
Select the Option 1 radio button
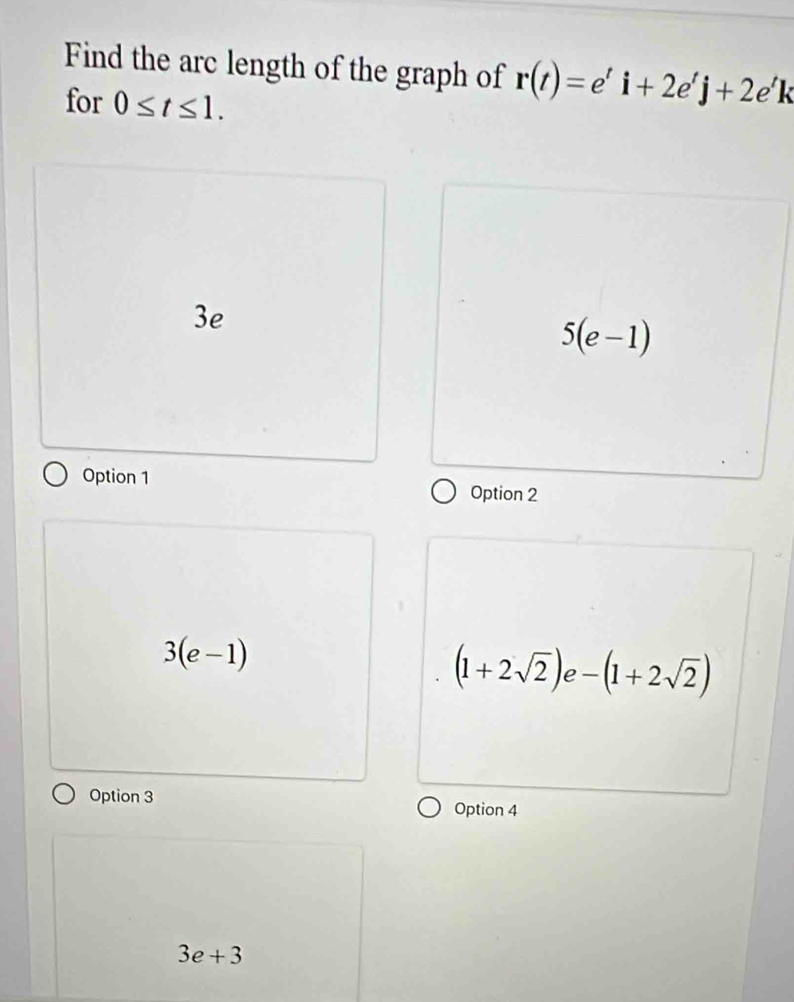click(58, 475)
